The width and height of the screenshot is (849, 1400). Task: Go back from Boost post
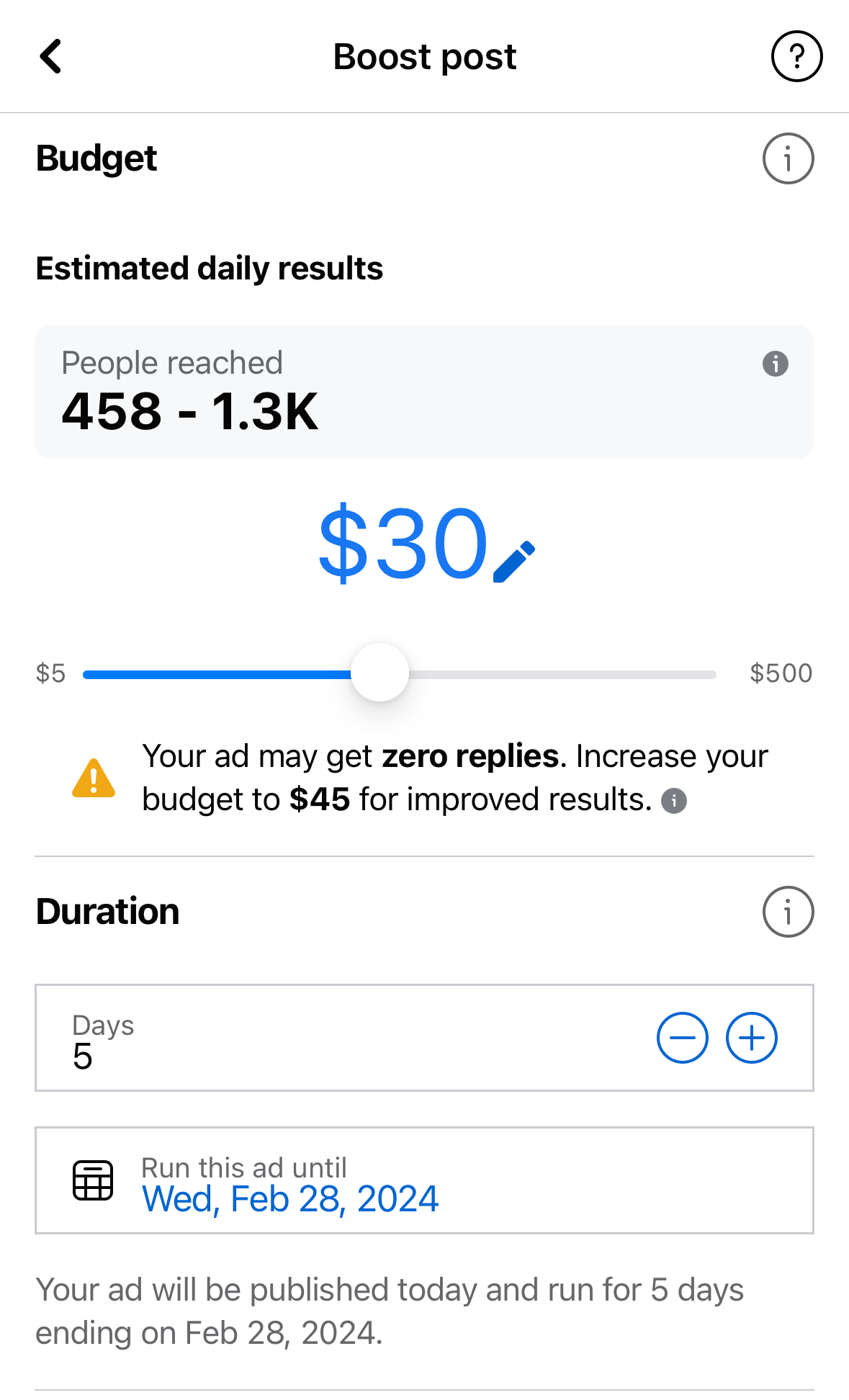click(x=50, y=56)
